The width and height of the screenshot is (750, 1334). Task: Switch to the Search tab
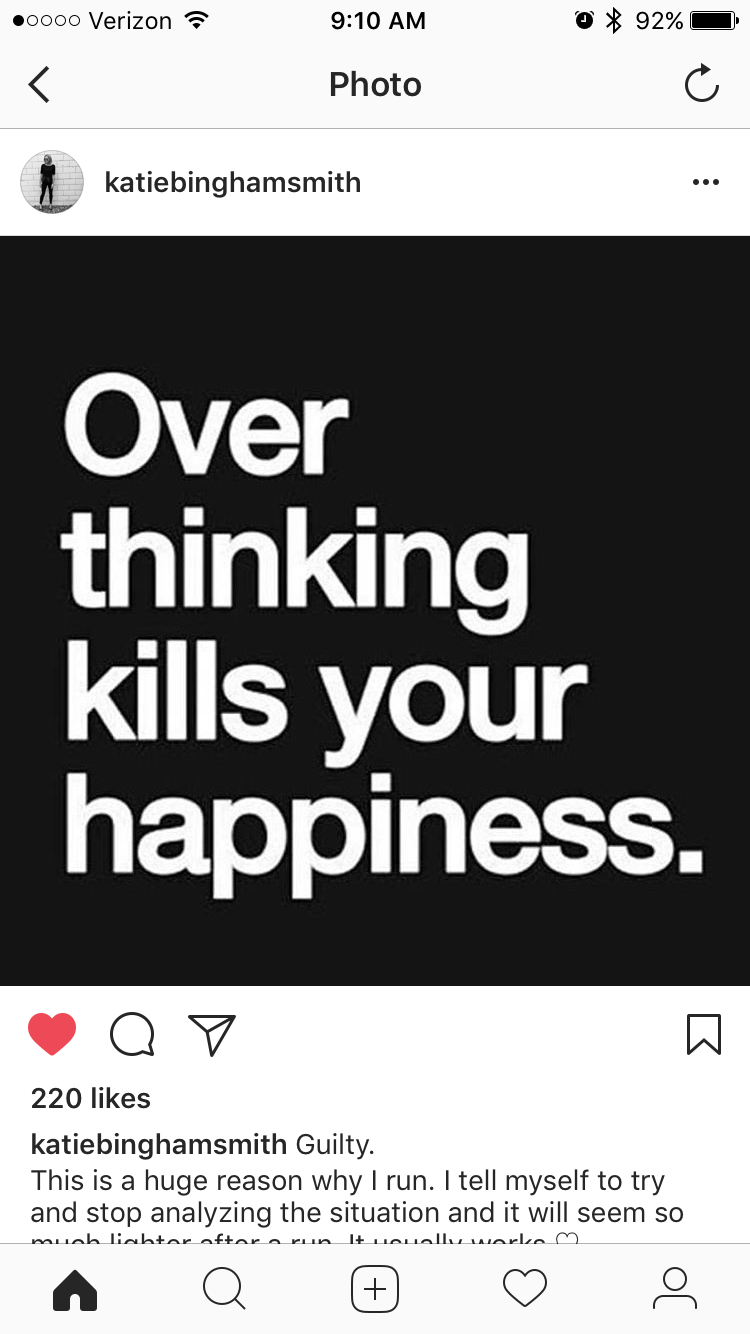(224, 1289)
